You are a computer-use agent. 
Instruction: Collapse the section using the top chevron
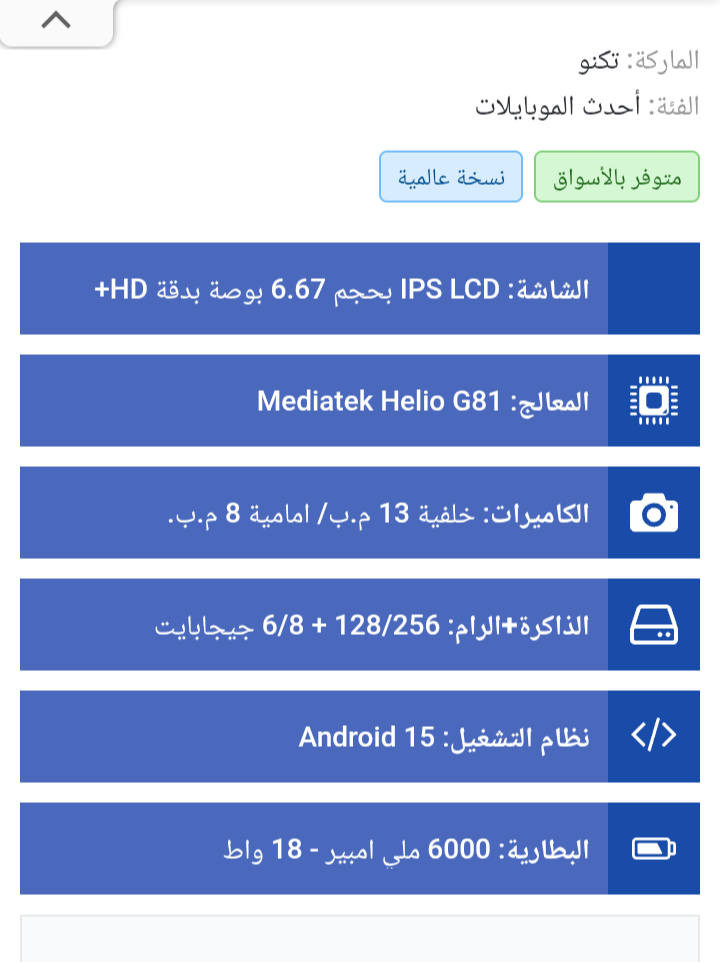coord(55,18)
